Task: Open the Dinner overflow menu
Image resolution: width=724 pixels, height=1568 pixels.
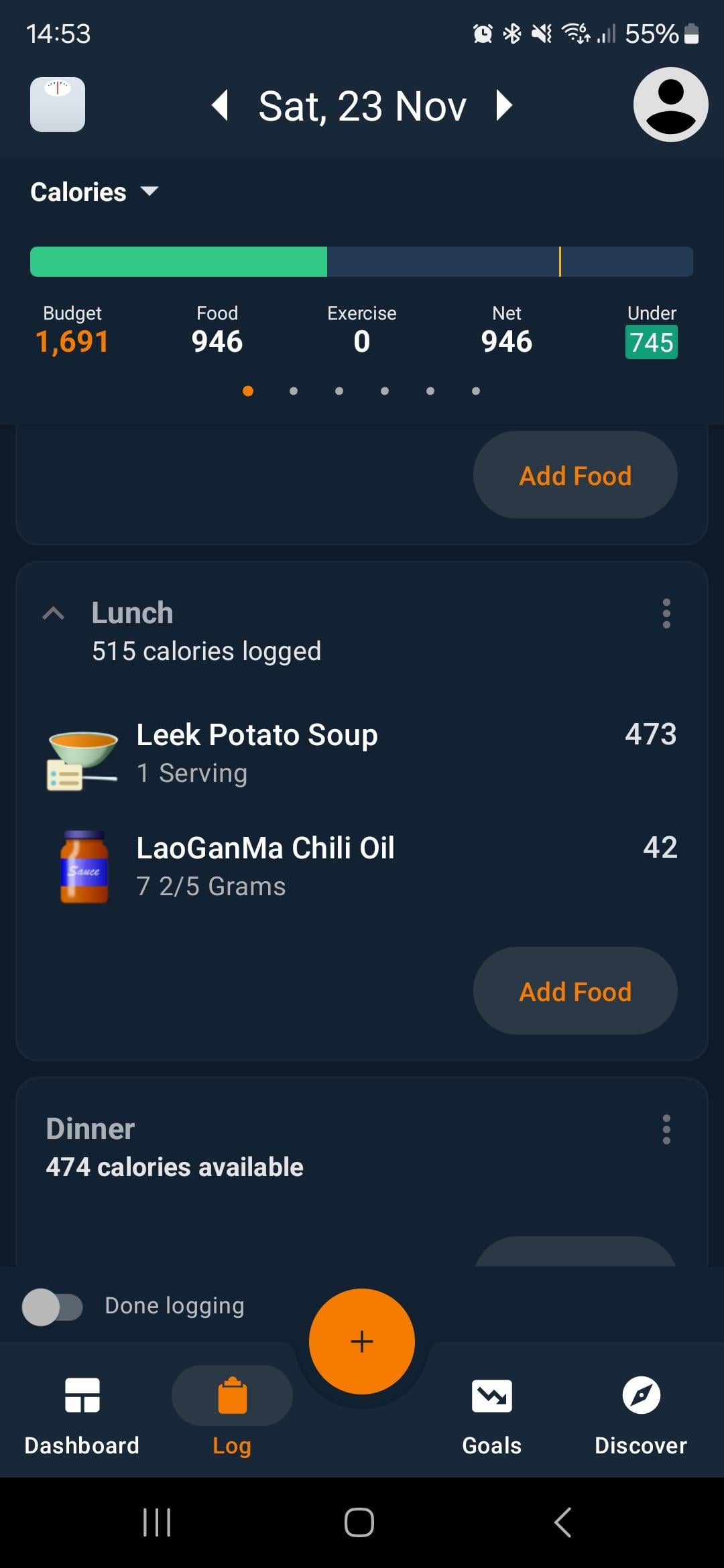Action: click(666, 1129)
